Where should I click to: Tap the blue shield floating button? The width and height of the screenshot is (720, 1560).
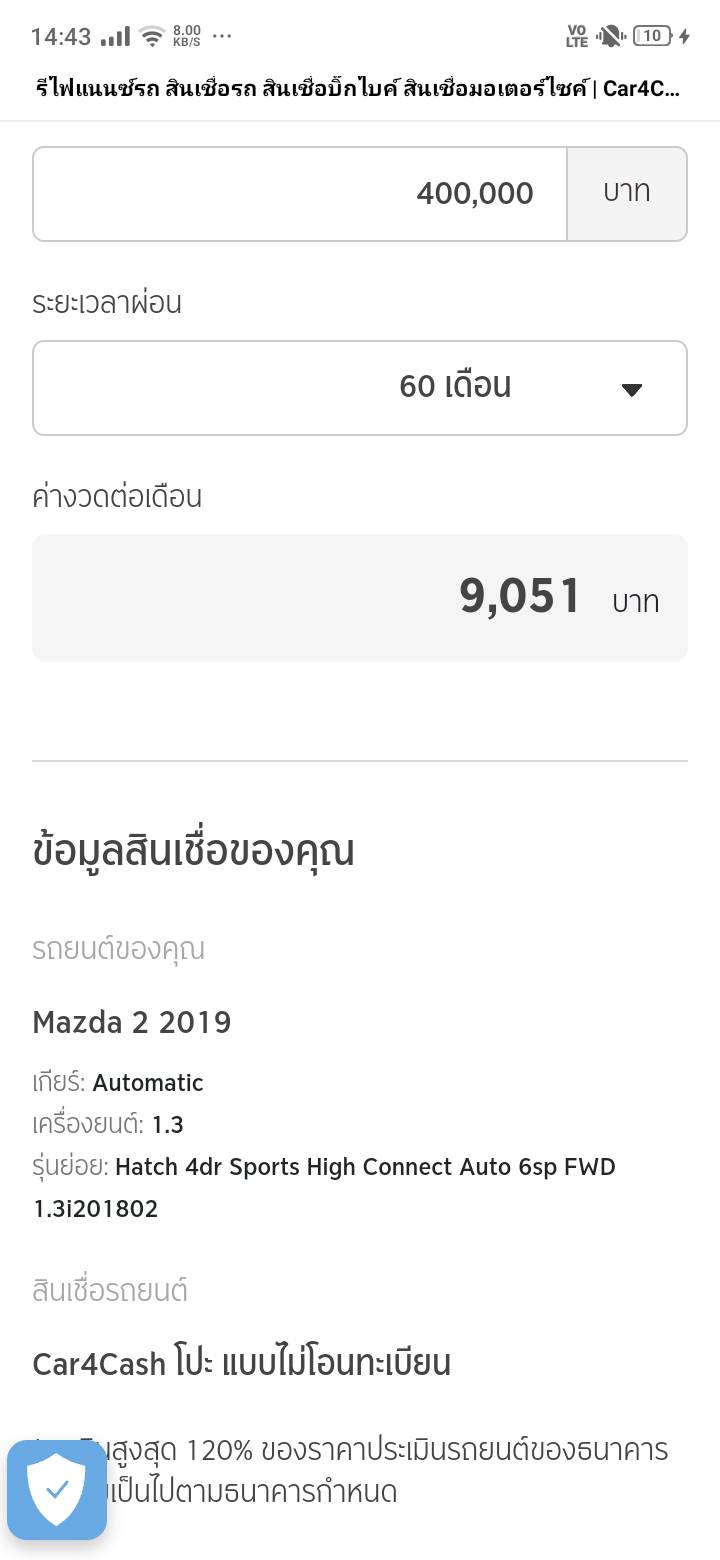[x=57, y=1489]
